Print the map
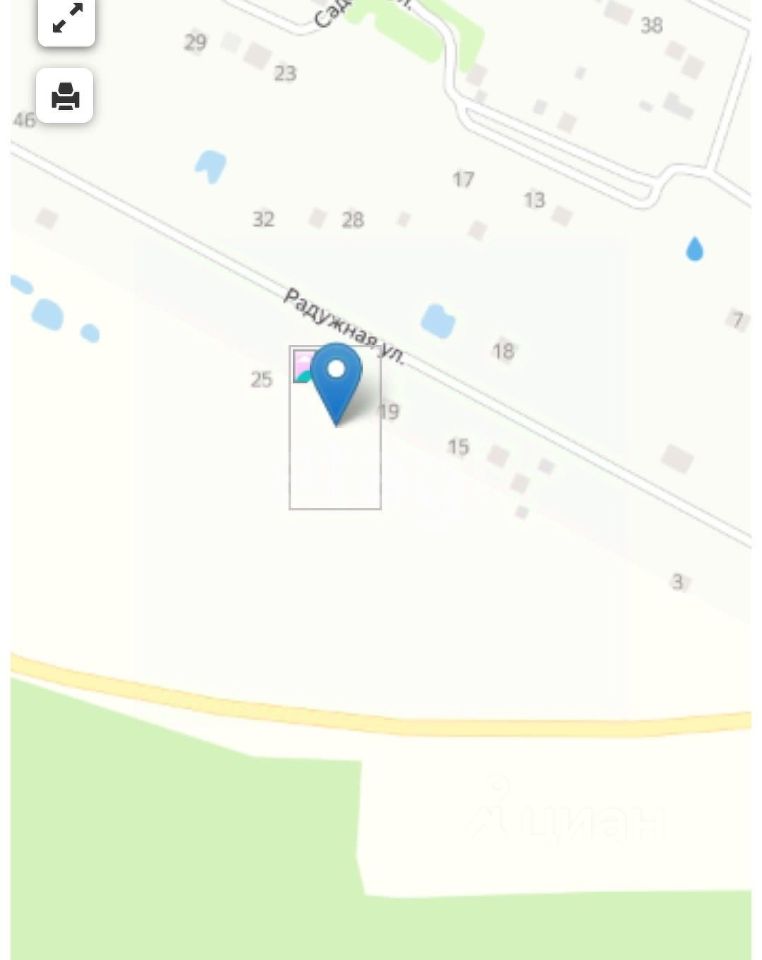 [66, 96]
